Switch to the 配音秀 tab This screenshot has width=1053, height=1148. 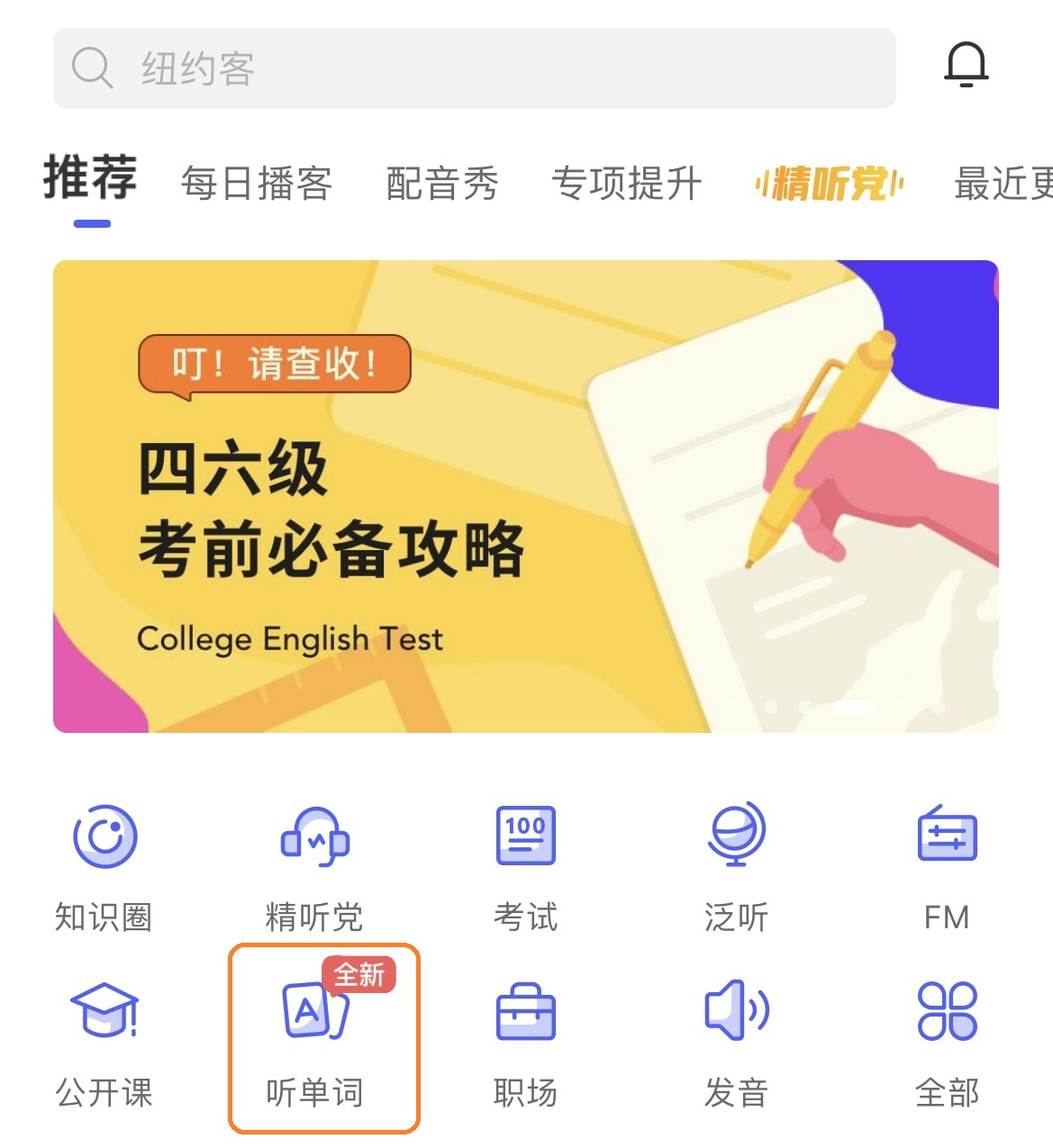coord(442,184)
